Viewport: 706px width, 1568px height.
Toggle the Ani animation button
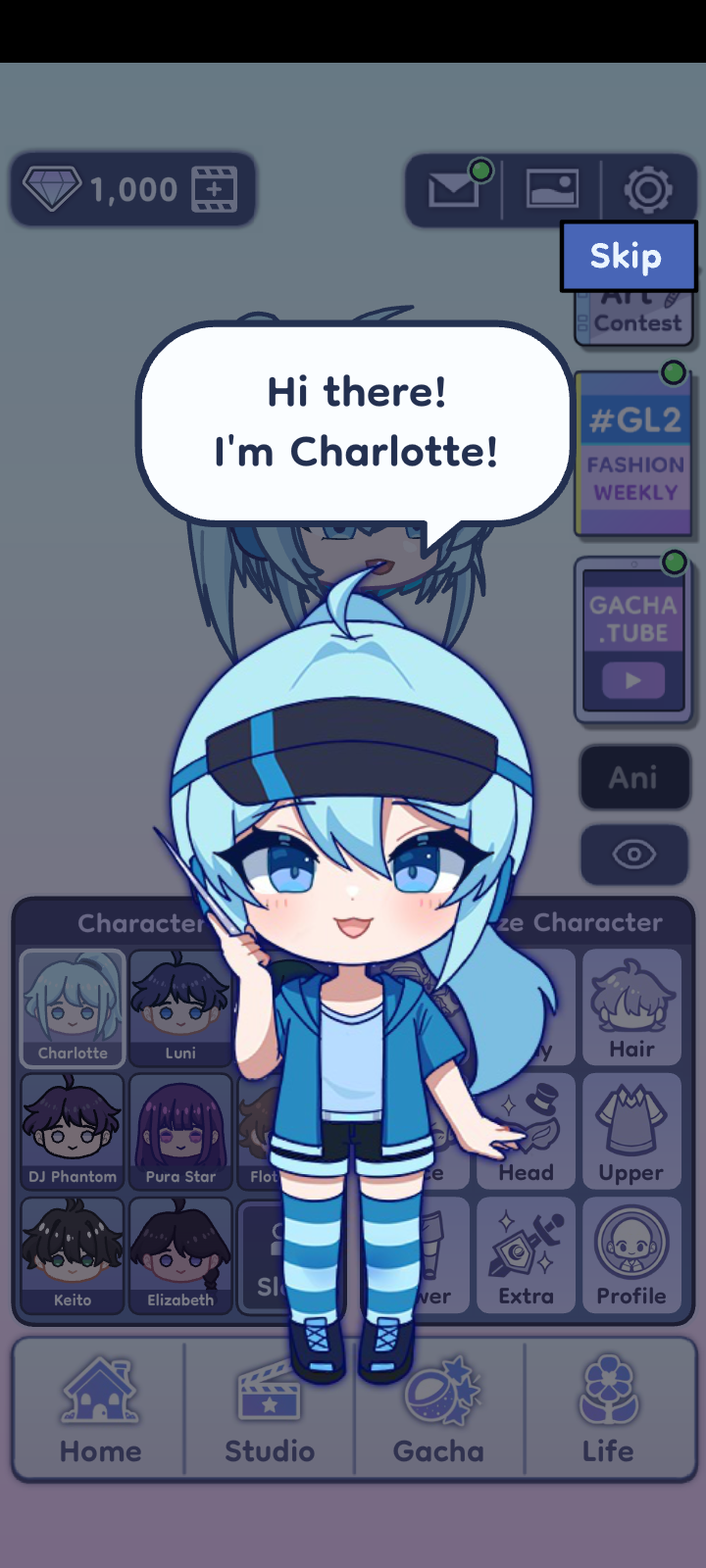(633, 778)
